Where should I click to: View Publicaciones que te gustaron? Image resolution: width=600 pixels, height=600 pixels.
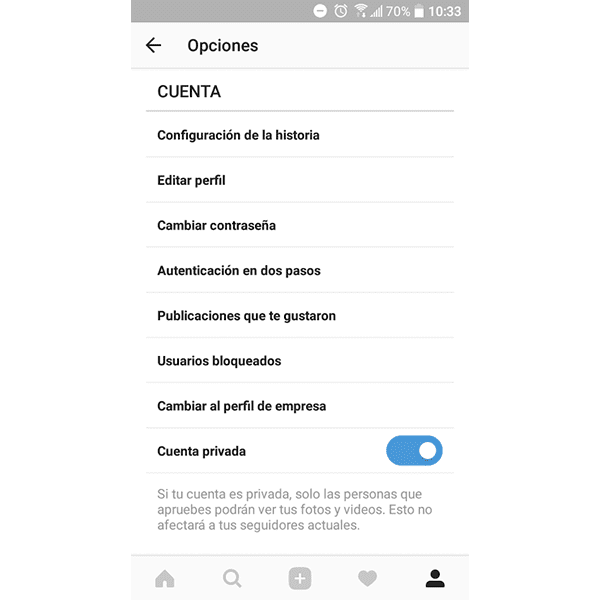[x=246, y=316]
